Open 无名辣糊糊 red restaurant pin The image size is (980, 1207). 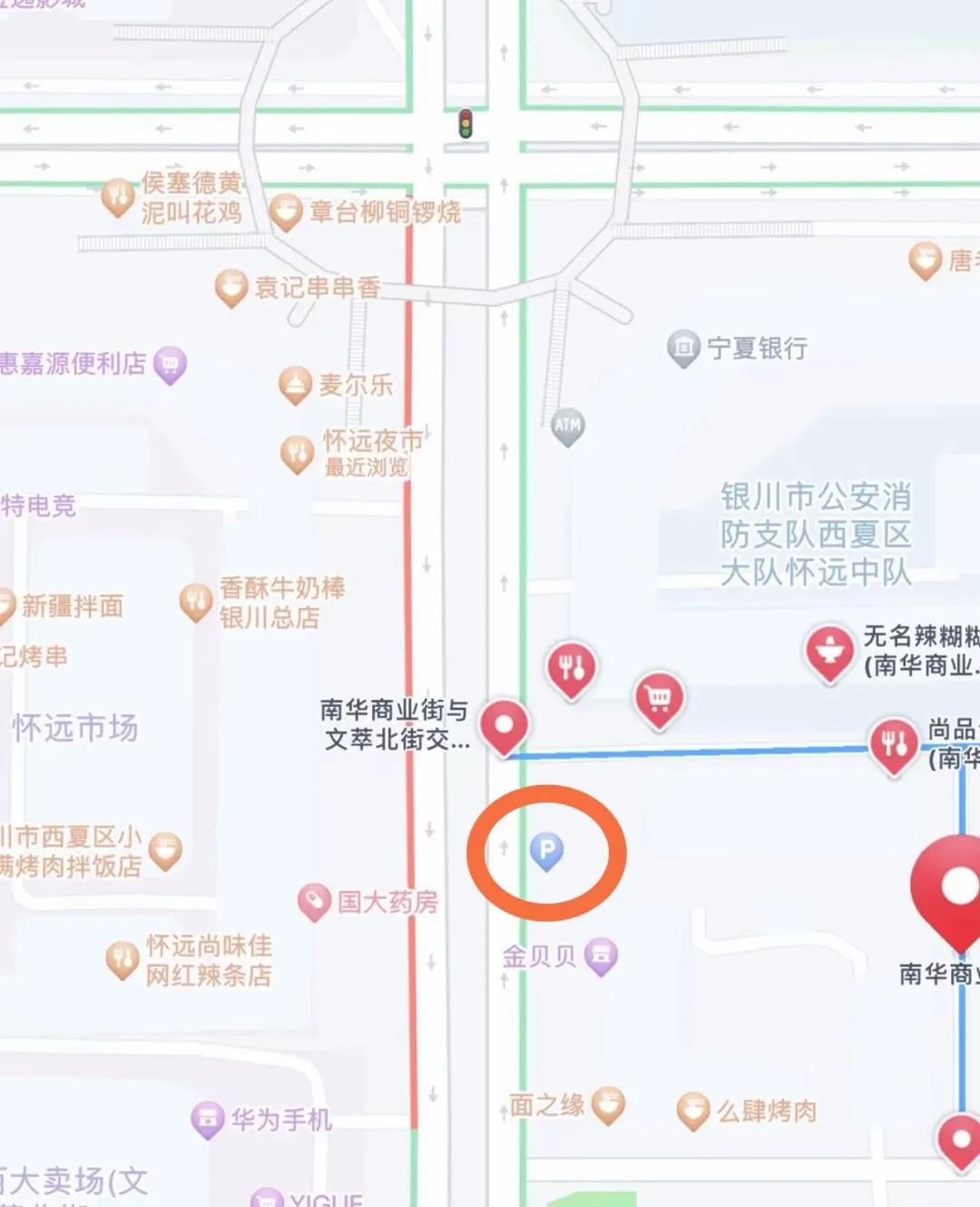click(829, 651)
